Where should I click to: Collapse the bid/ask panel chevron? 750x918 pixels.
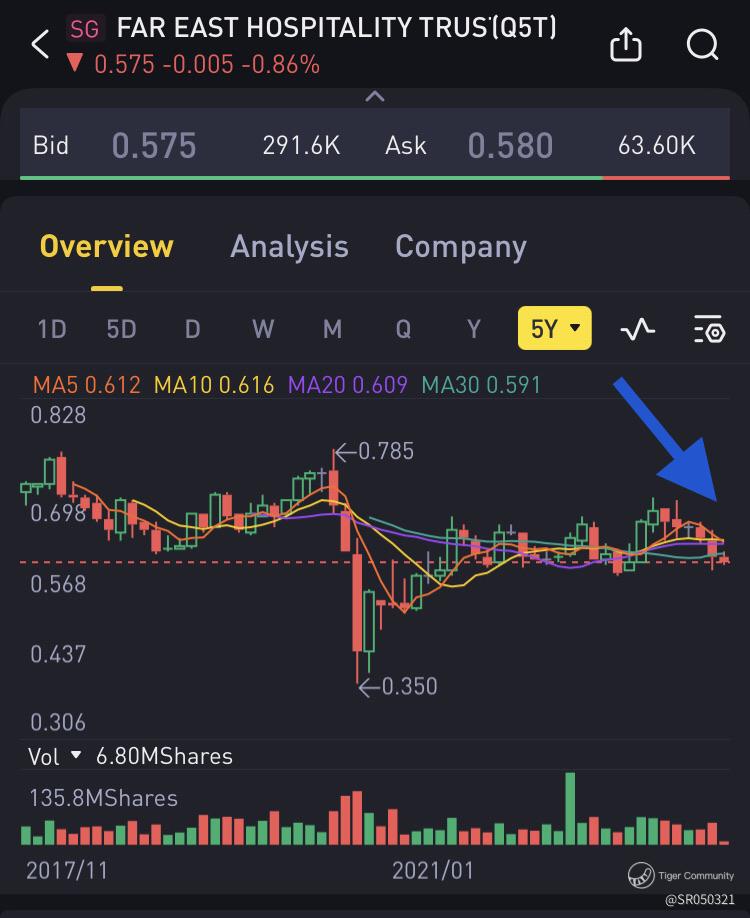375,97
